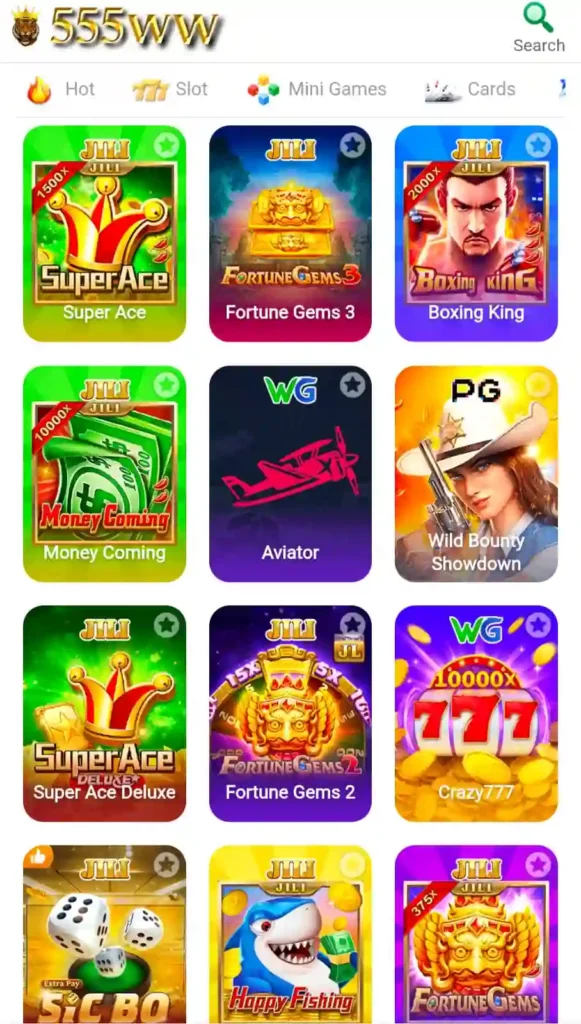Image resolution: width=581 pixels, height=1024 pixels.
Task: Open the Cards tab
Action: (470, 89)
